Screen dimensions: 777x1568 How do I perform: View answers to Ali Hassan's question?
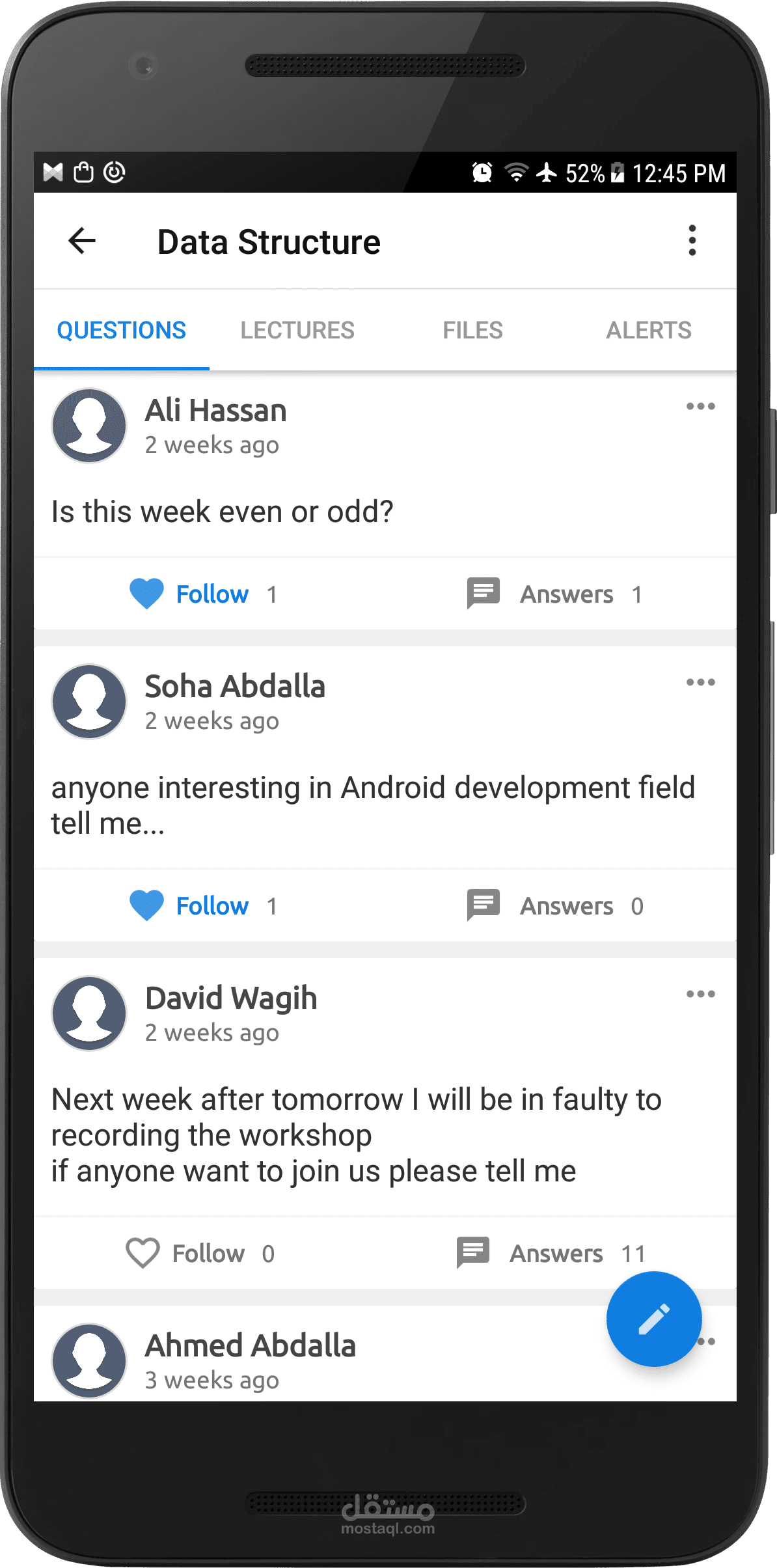554,594
